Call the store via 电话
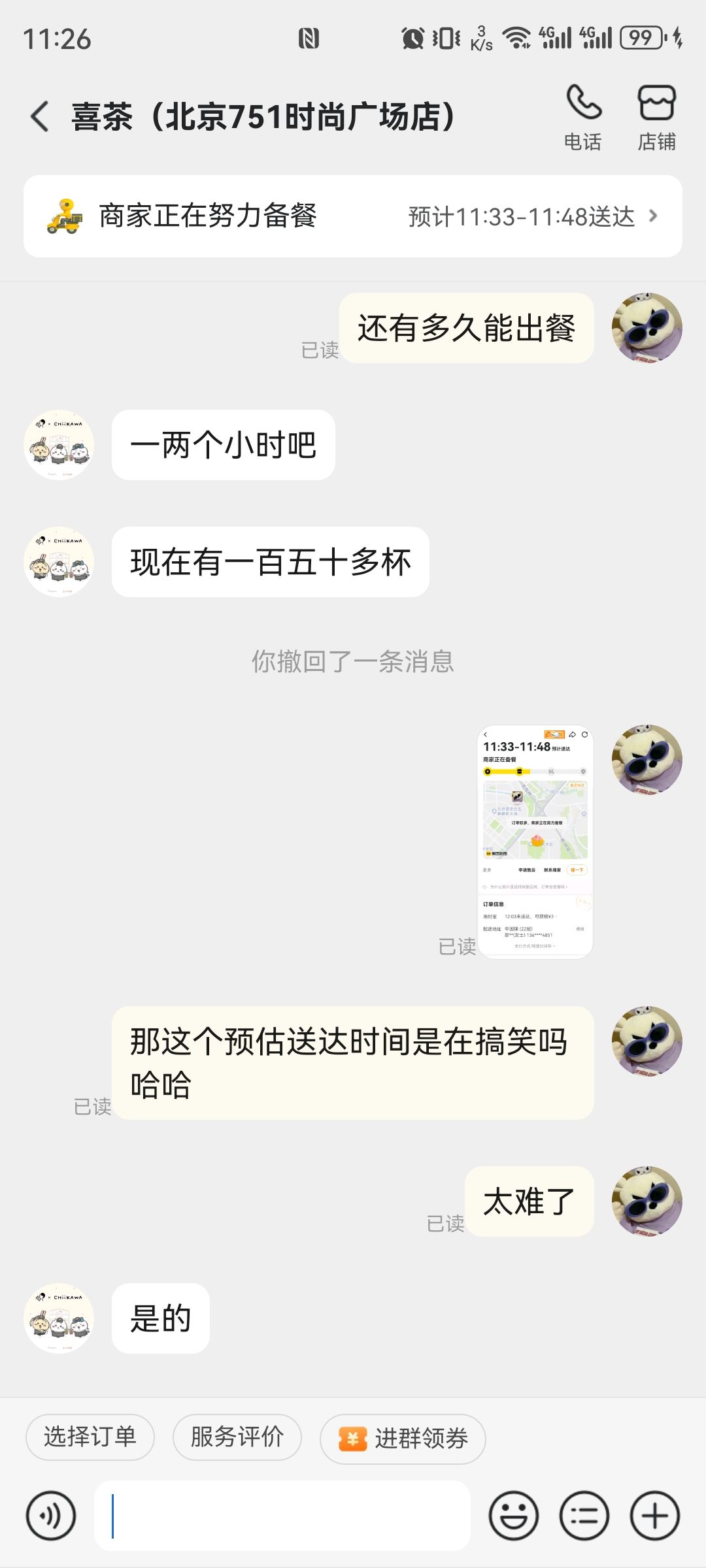706x1568 pixels. pyautogui.click(x=583, y=118)
